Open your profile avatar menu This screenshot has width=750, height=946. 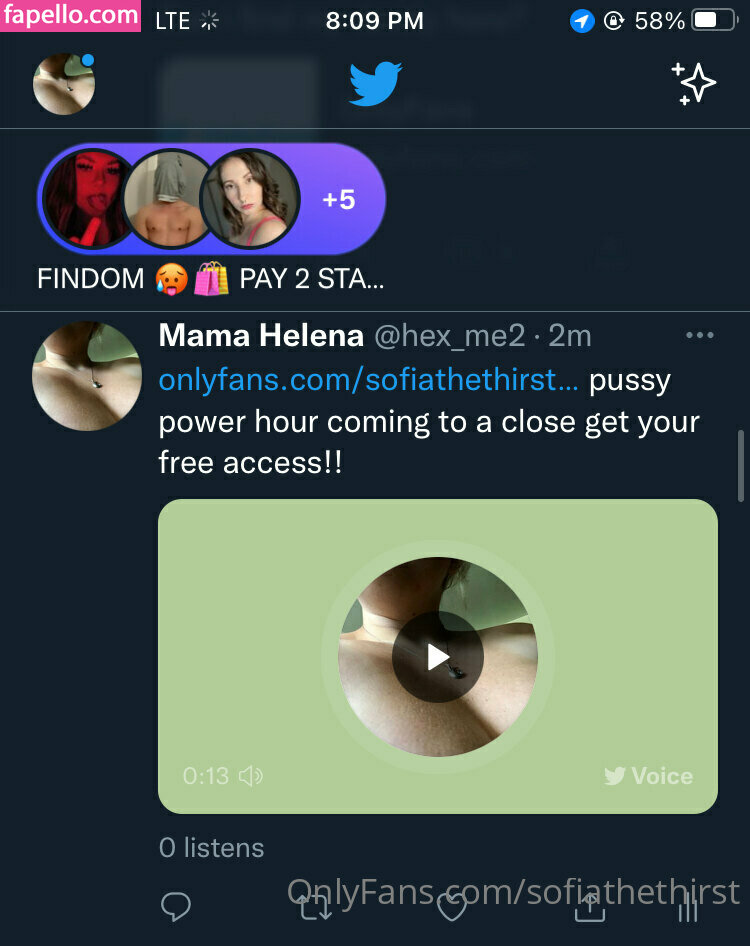(64, 84)
